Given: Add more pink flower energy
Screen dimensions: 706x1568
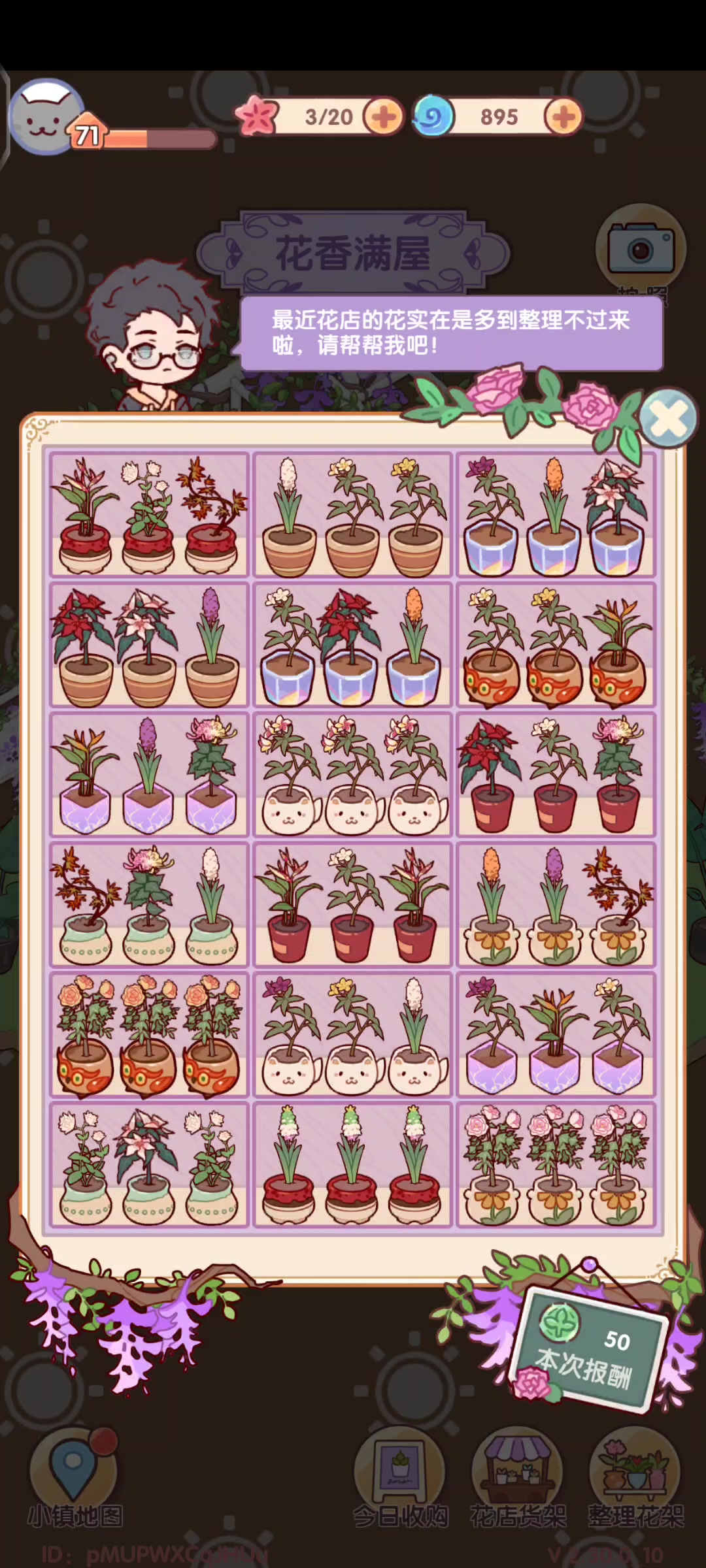Looking at the screenshot, I should [383, 117].
